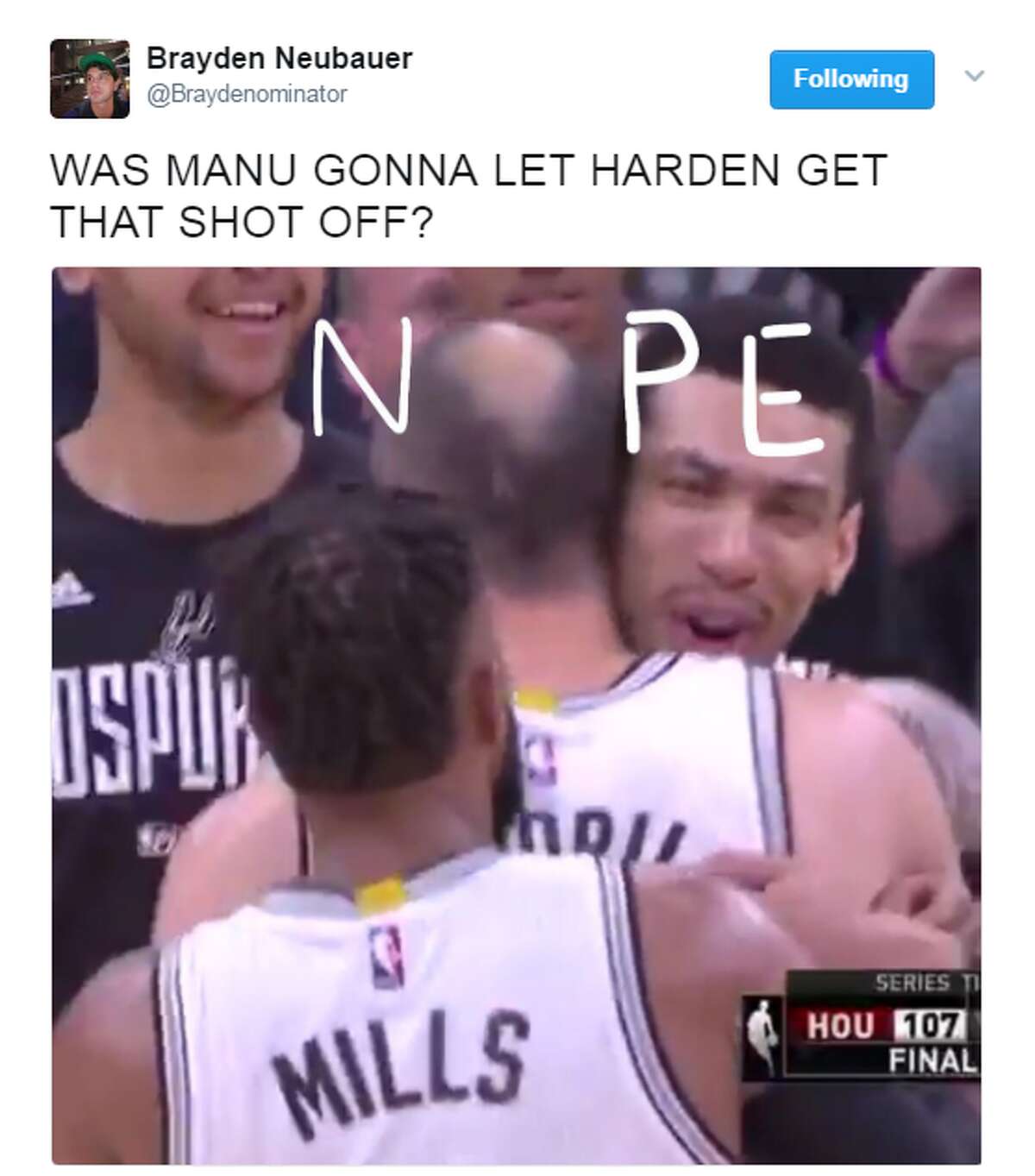Open the attached tweet image
This screenshot has width=1035, height=1176.
(516, 714)
